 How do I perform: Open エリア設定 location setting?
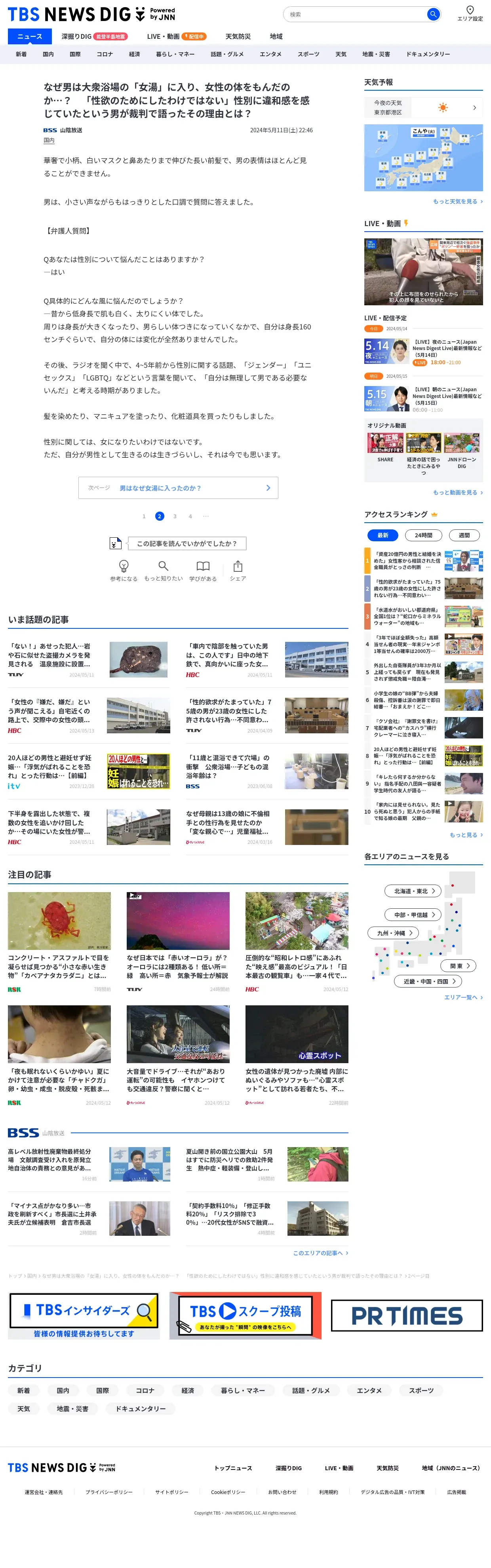[470, 13]
